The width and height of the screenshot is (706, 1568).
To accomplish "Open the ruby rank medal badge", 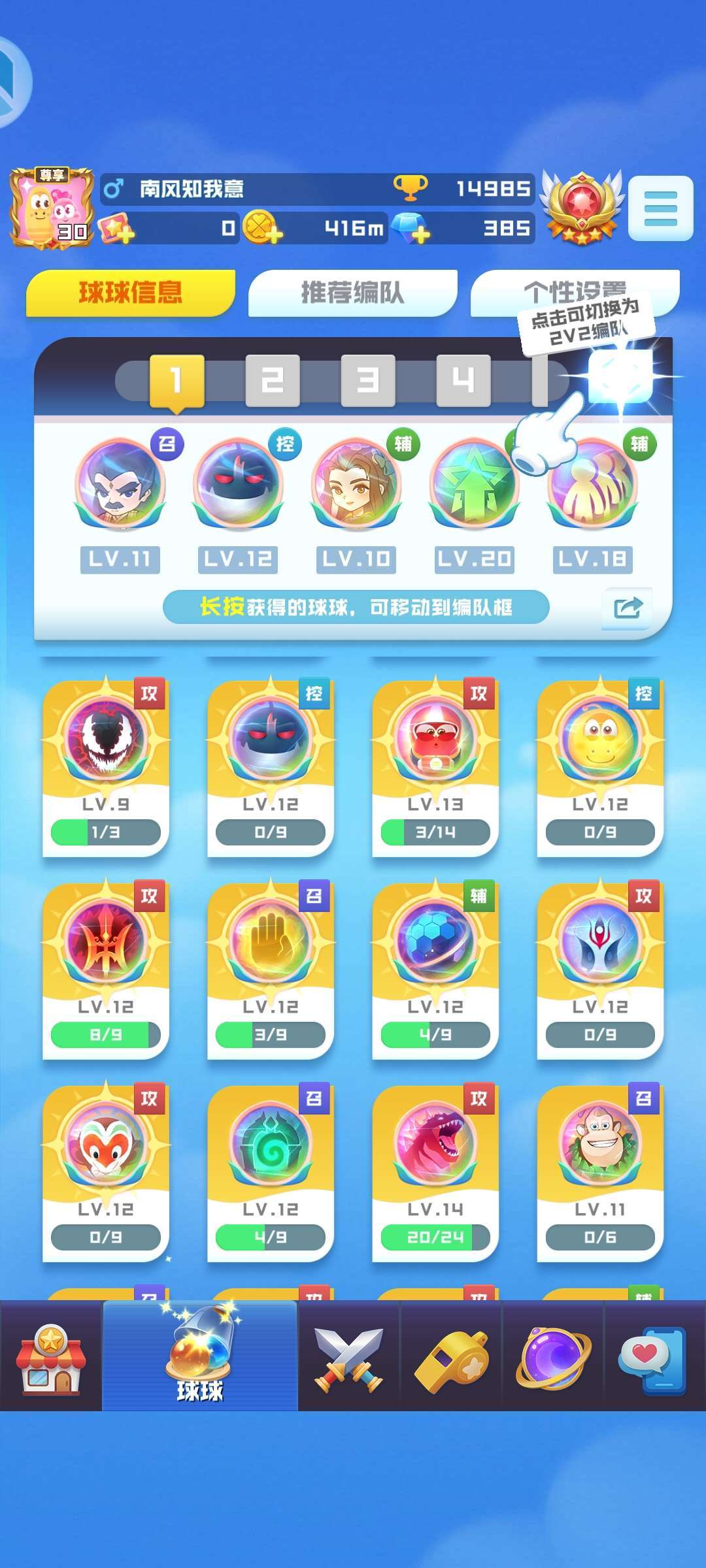I will tap(582, 207).
